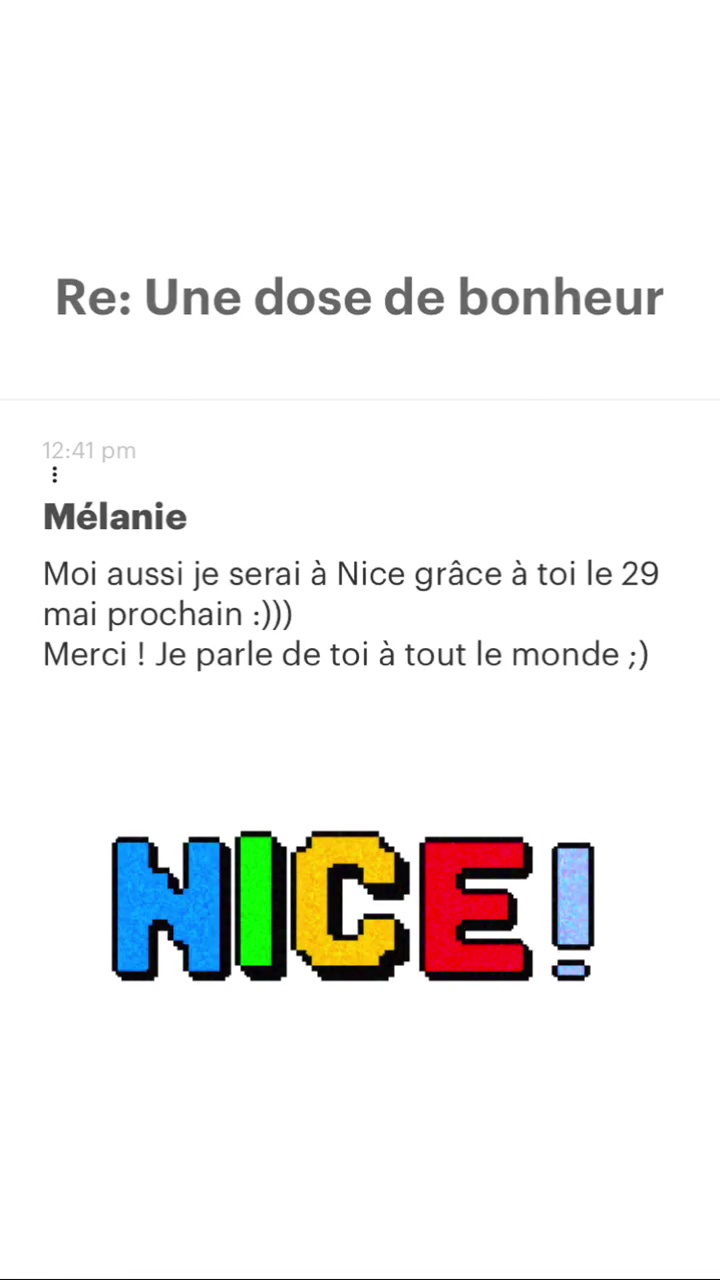720x1280 pixels.
Task: Open sender options by clicking Mélanie
Action: tap(114, 516)
